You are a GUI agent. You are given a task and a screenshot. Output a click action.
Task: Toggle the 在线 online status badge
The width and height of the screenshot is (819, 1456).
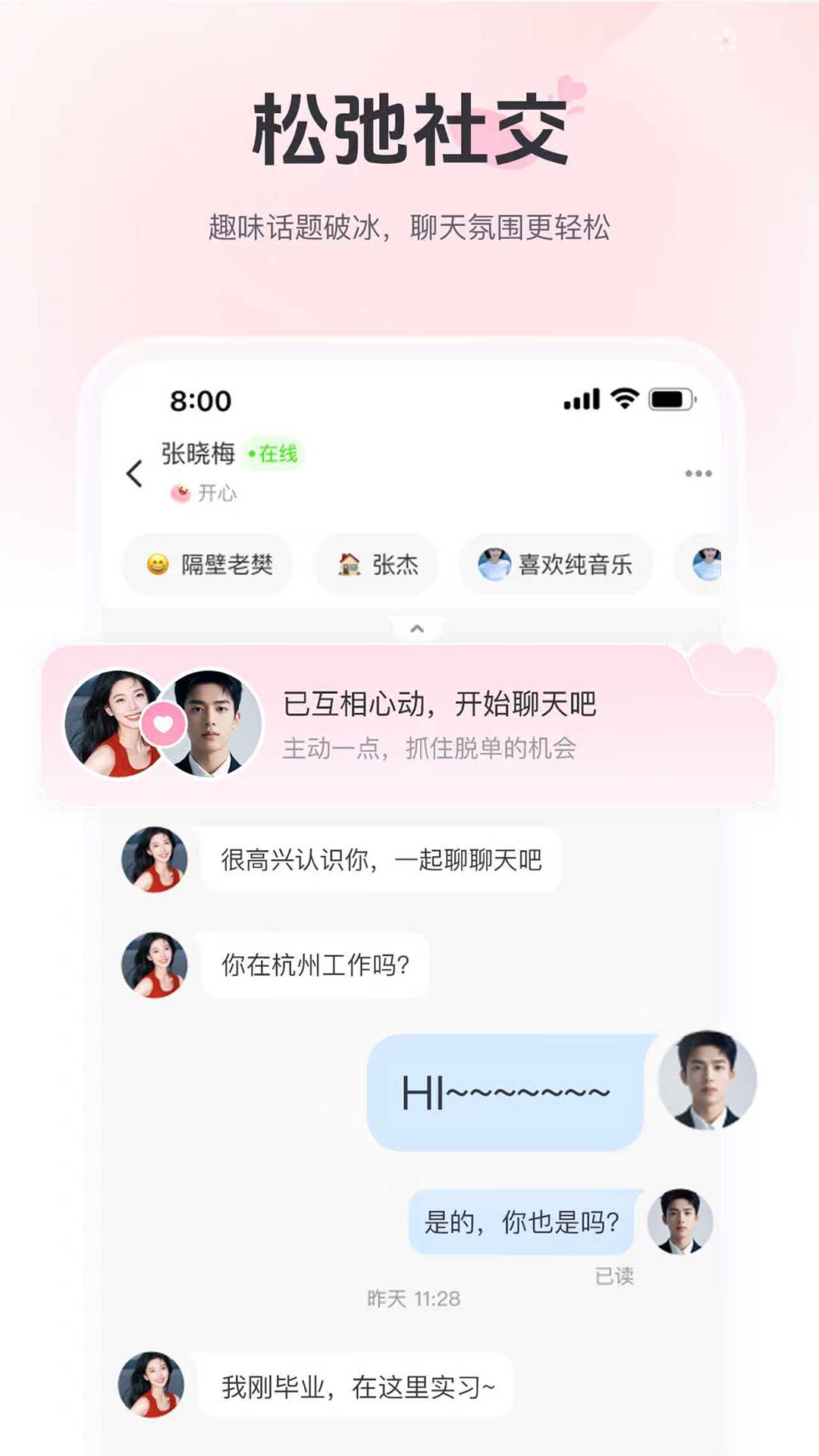(273, 453)
